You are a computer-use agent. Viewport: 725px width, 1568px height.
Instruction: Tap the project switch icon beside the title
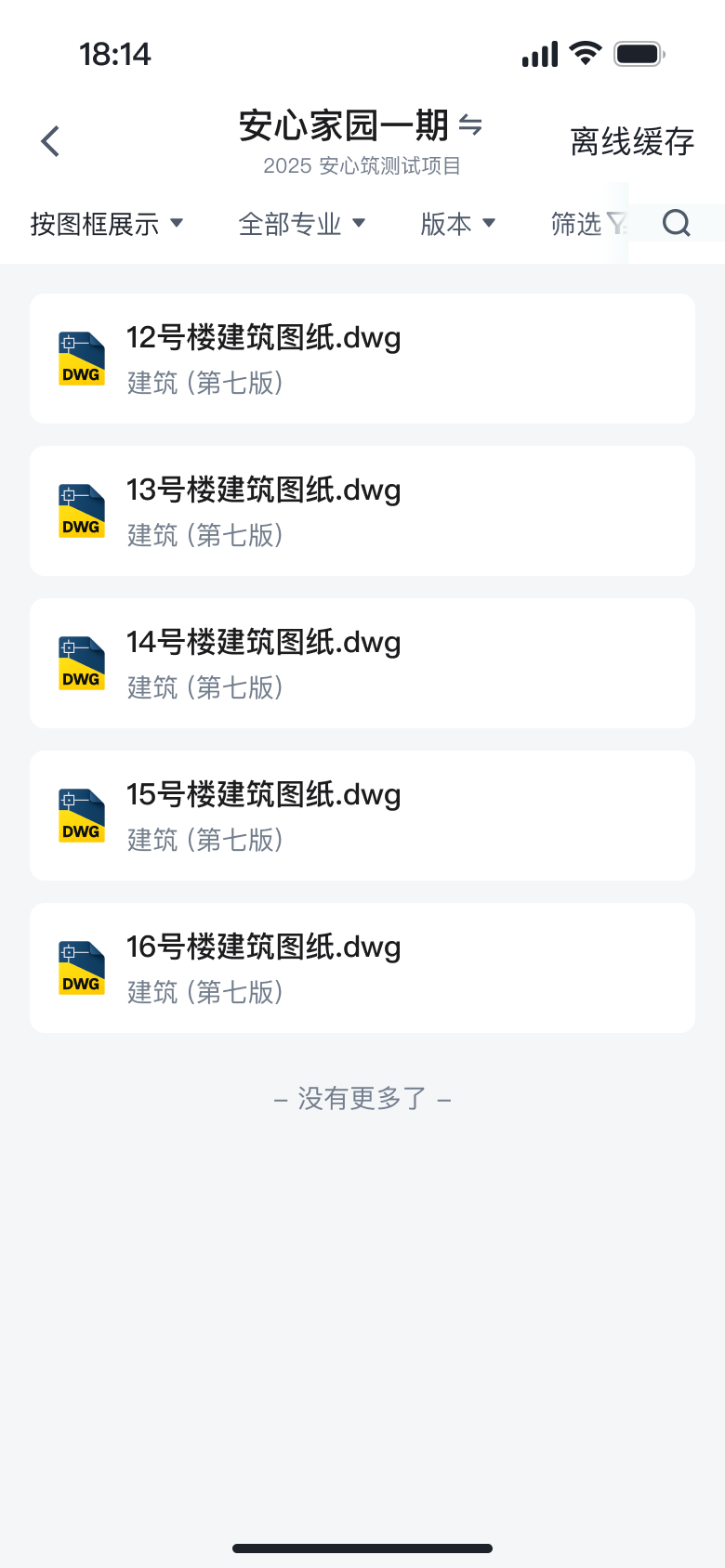[472, 127]
